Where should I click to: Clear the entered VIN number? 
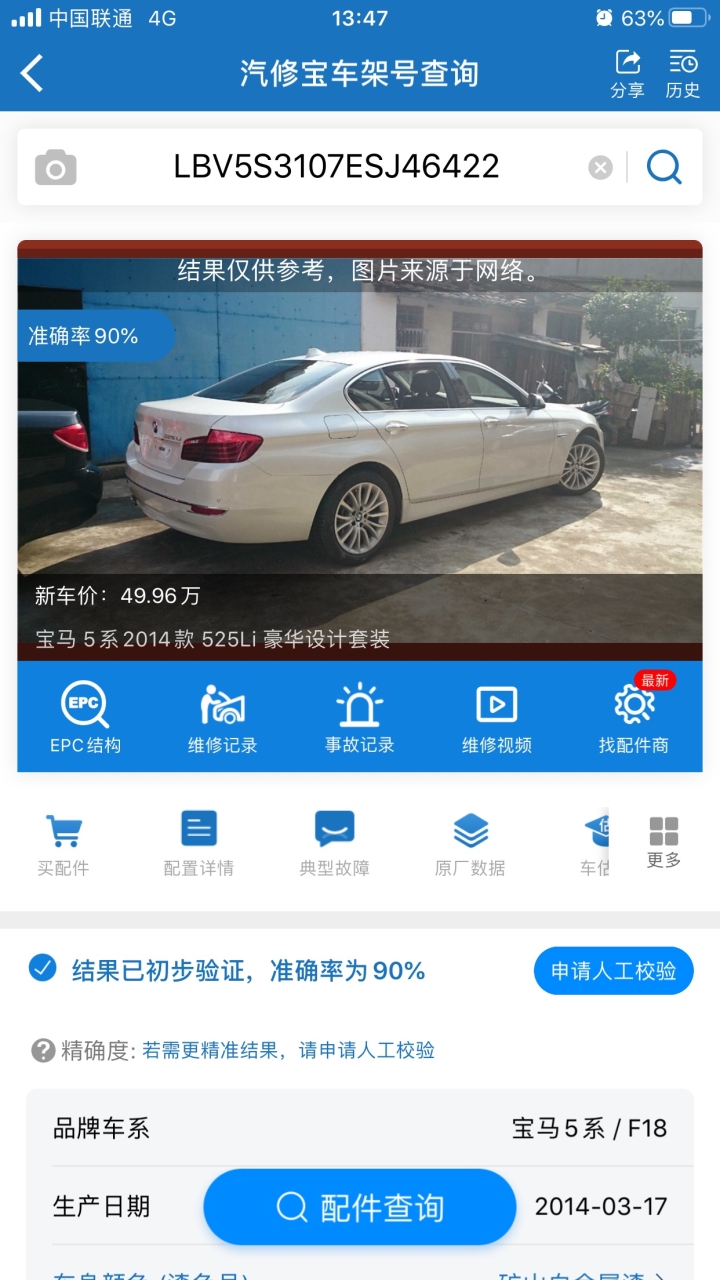click(600, 167)
